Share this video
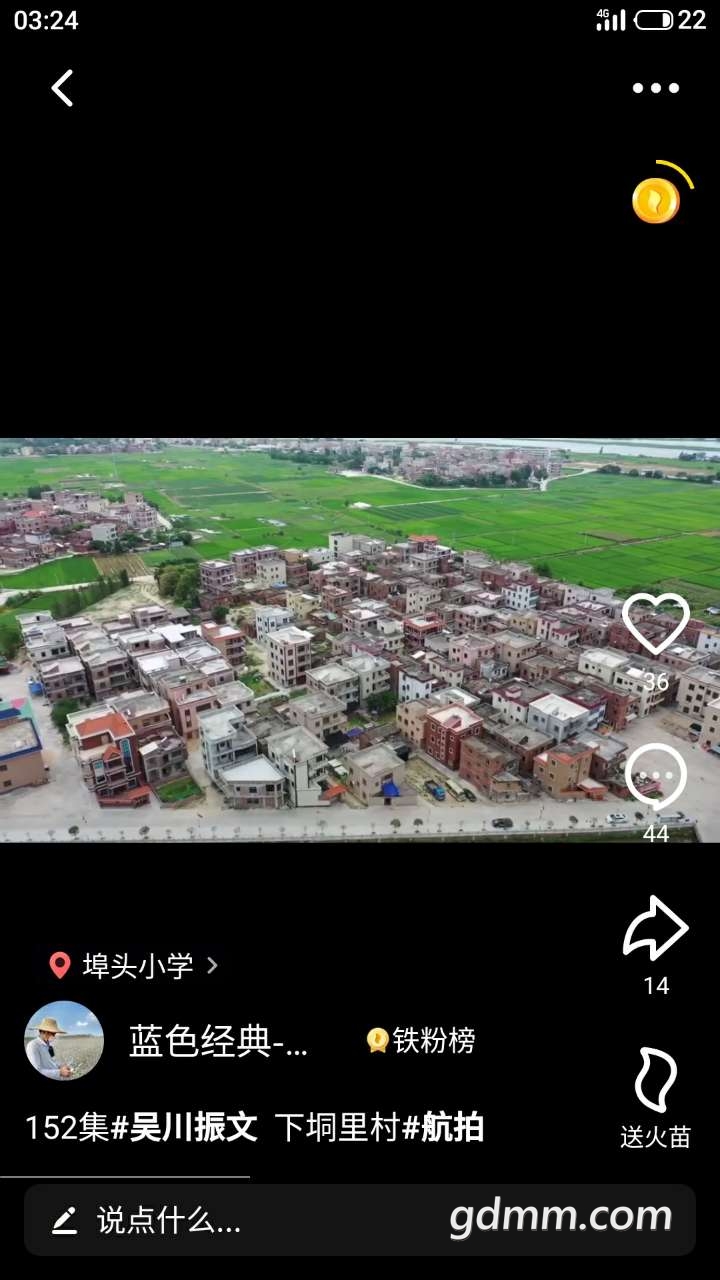The width and height of the screenshot is (720, 1280). pyautogui.click(x=656, y=930)
